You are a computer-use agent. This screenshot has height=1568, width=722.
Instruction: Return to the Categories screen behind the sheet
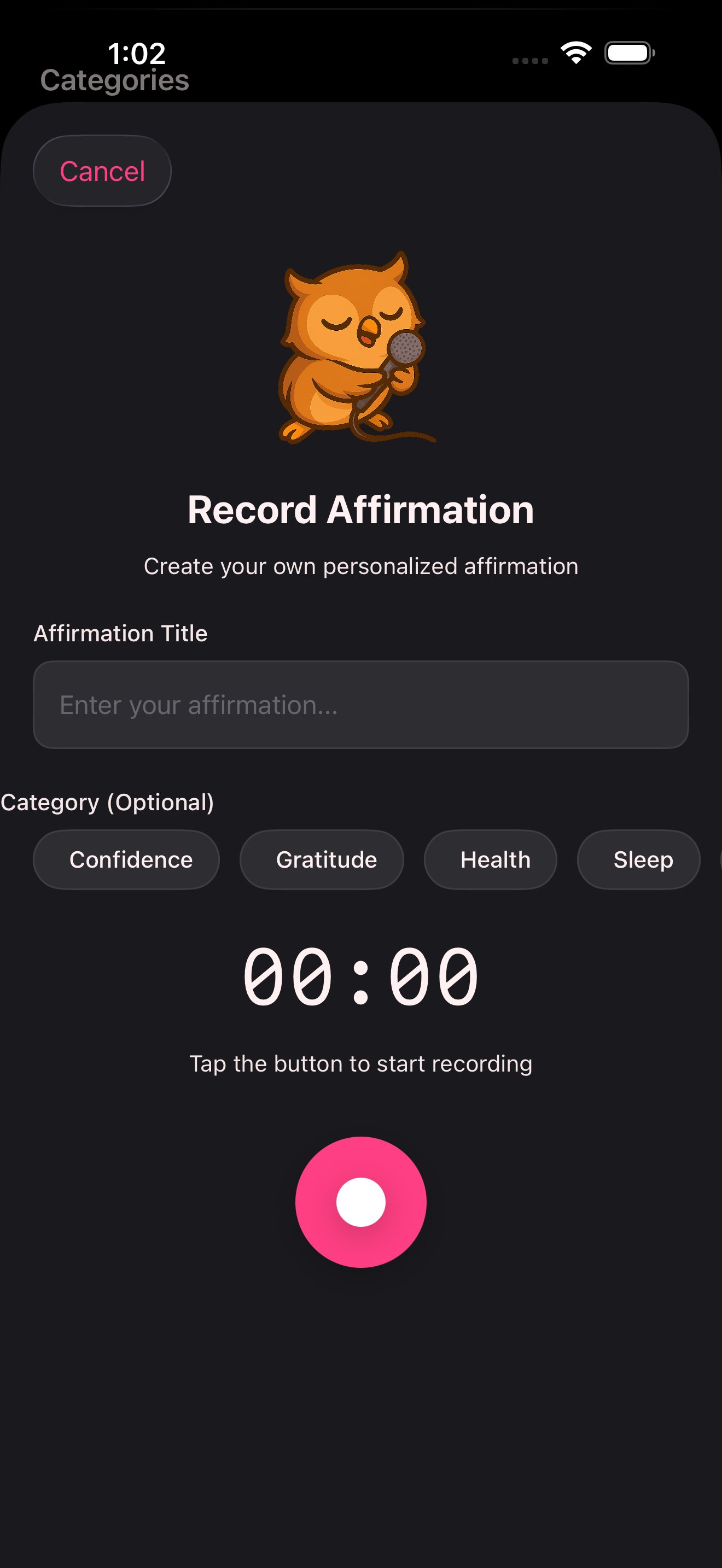(114, 80)
